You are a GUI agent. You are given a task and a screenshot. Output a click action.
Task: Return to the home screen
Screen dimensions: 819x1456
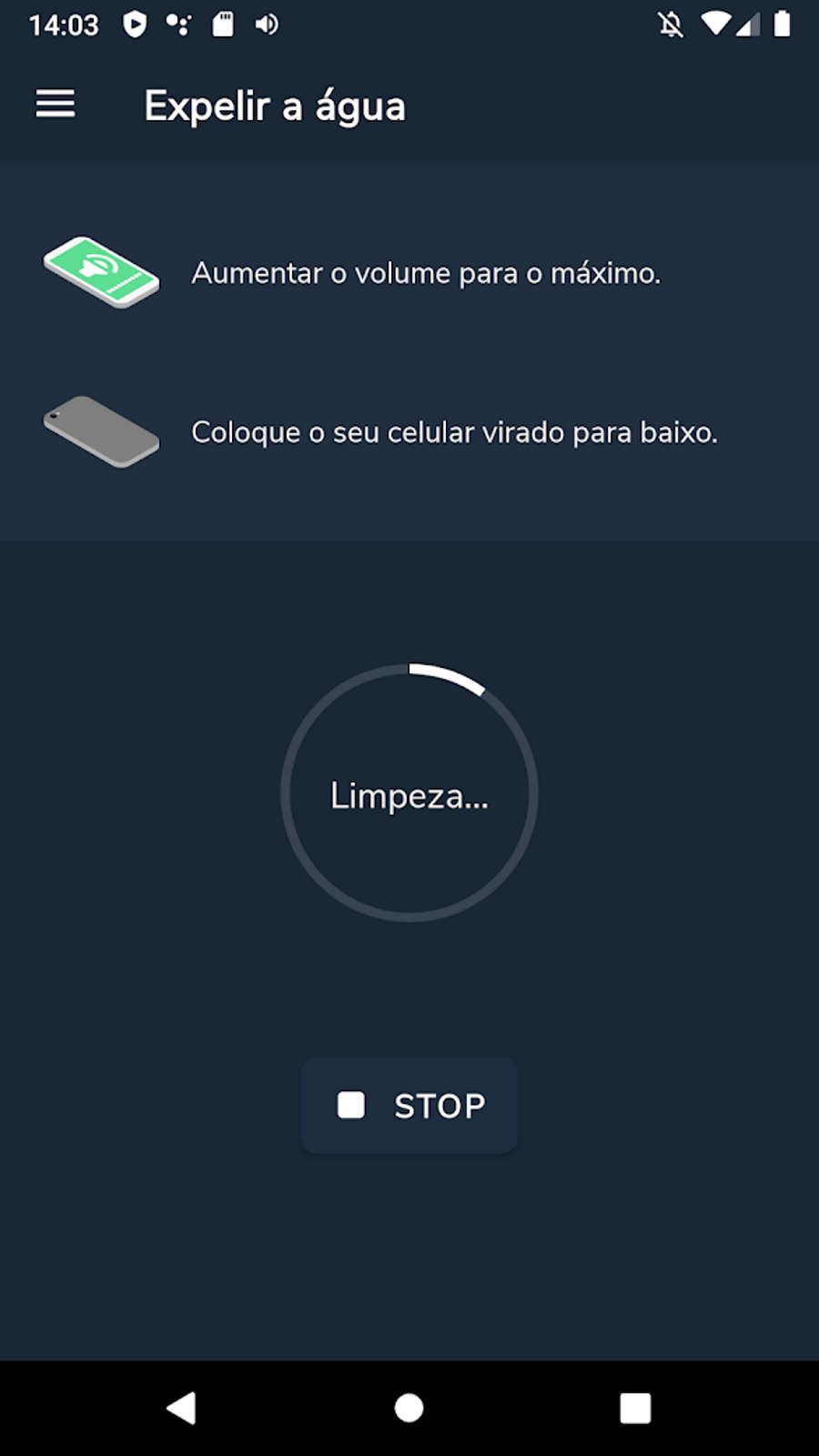(x=409, y=1408)
